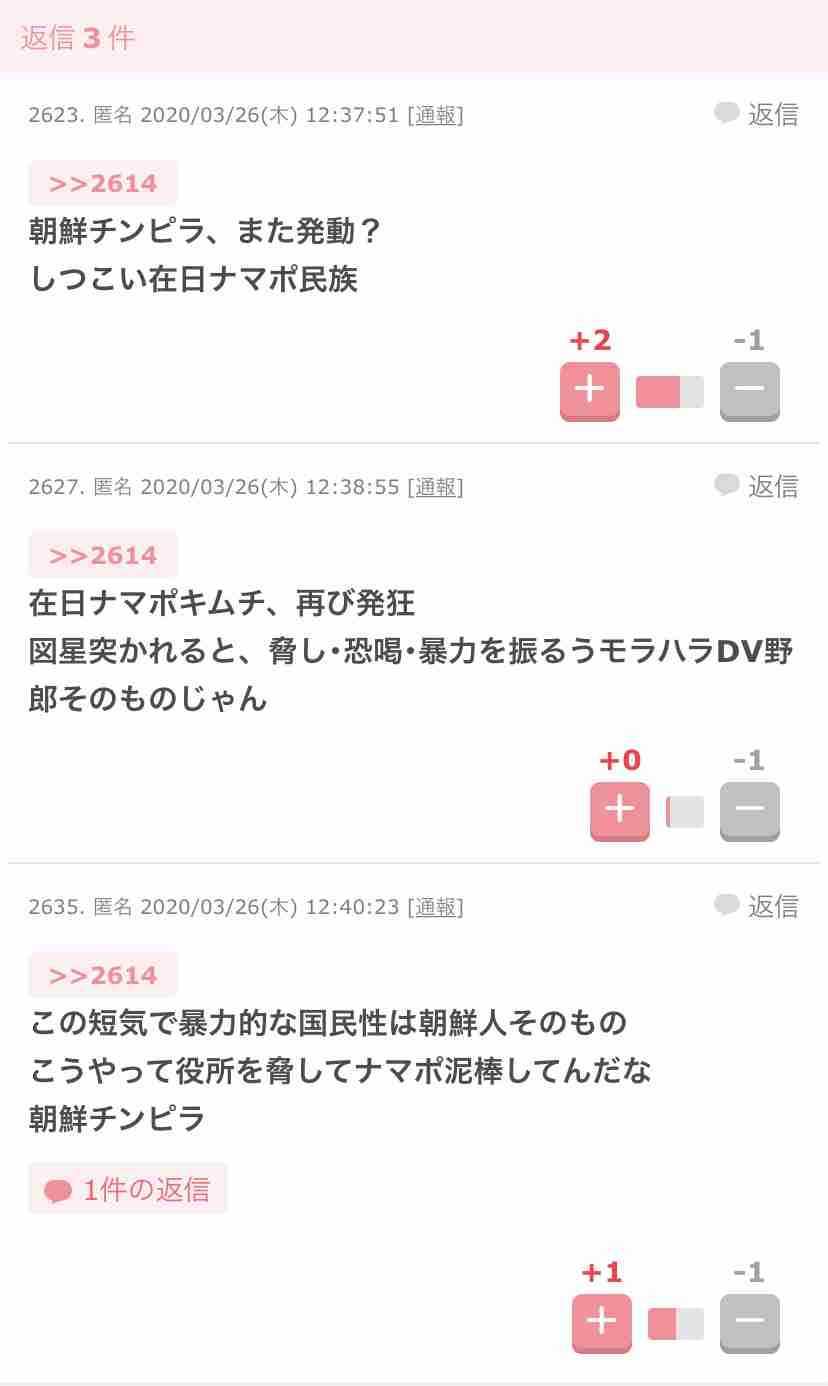Reply to comment 2627
This screenshot has width=828, height=1386.
(757, 486)
